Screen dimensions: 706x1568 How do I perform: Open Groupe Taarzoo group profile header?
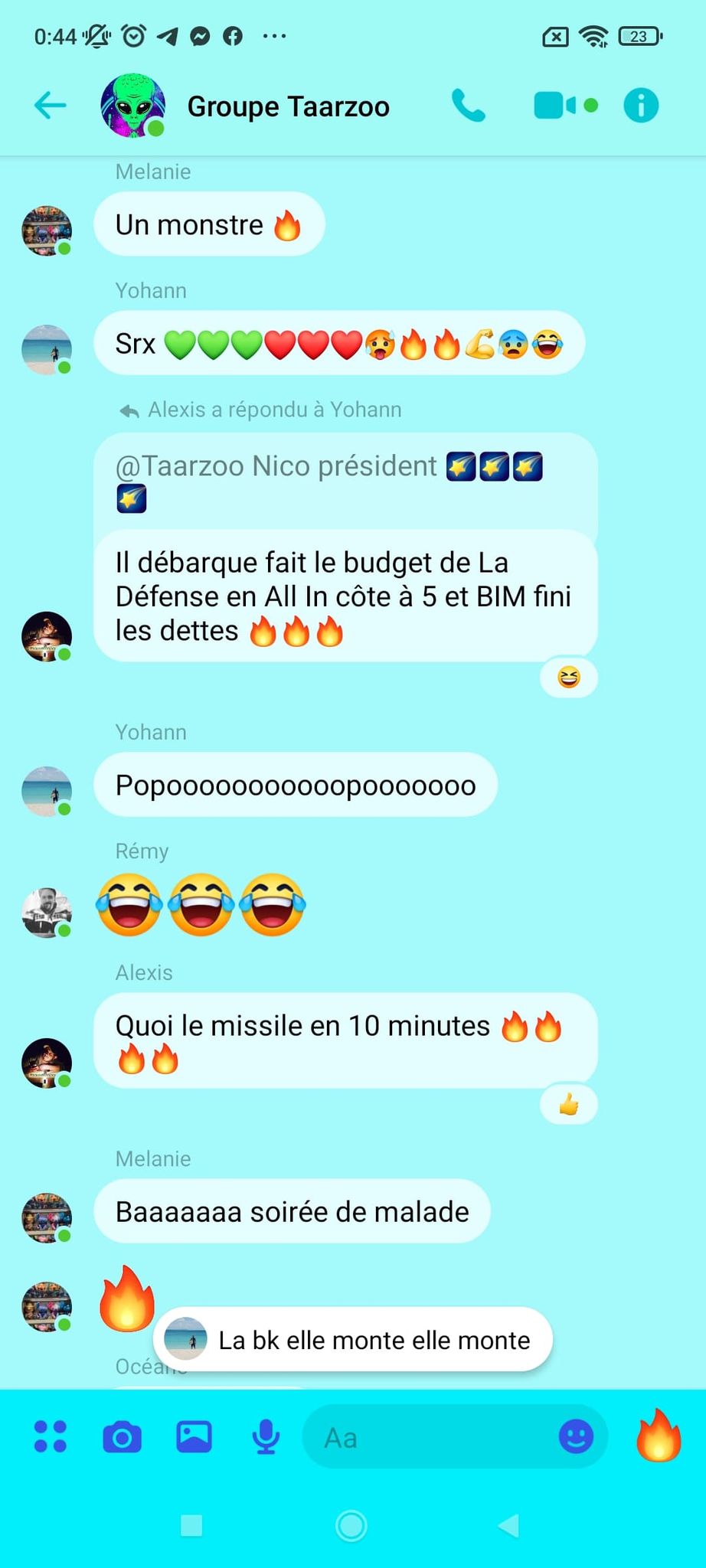(x=288, y=106)
